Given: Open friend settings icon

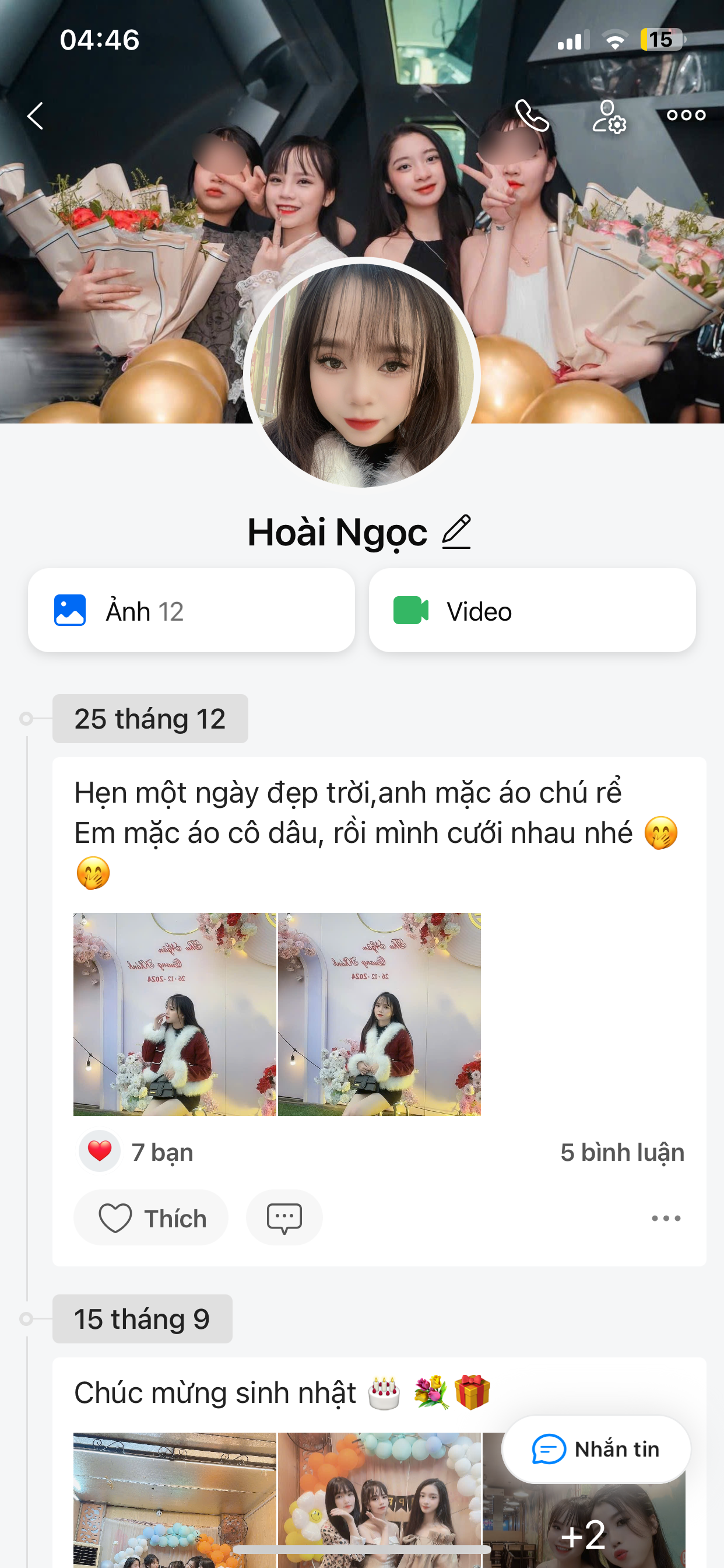Looking at the screenshot, I should click(x=609, y=116).
